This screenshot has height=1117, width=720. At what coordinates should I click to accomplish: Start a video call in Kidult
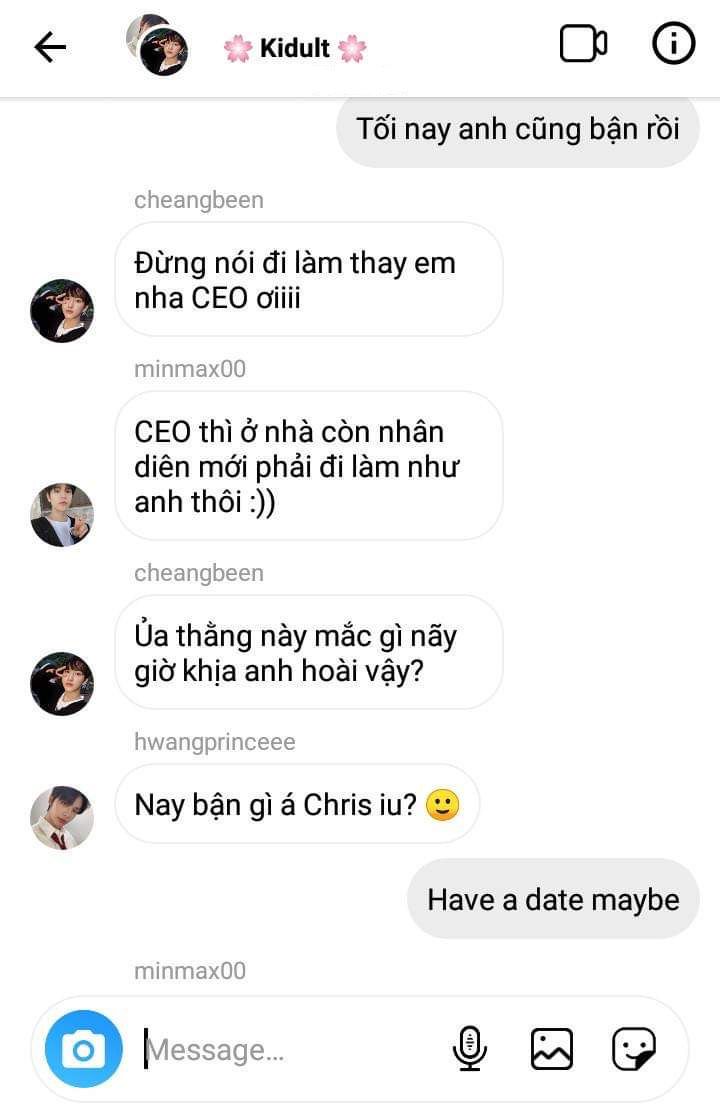pyautogui.click(x=583, y=45)
